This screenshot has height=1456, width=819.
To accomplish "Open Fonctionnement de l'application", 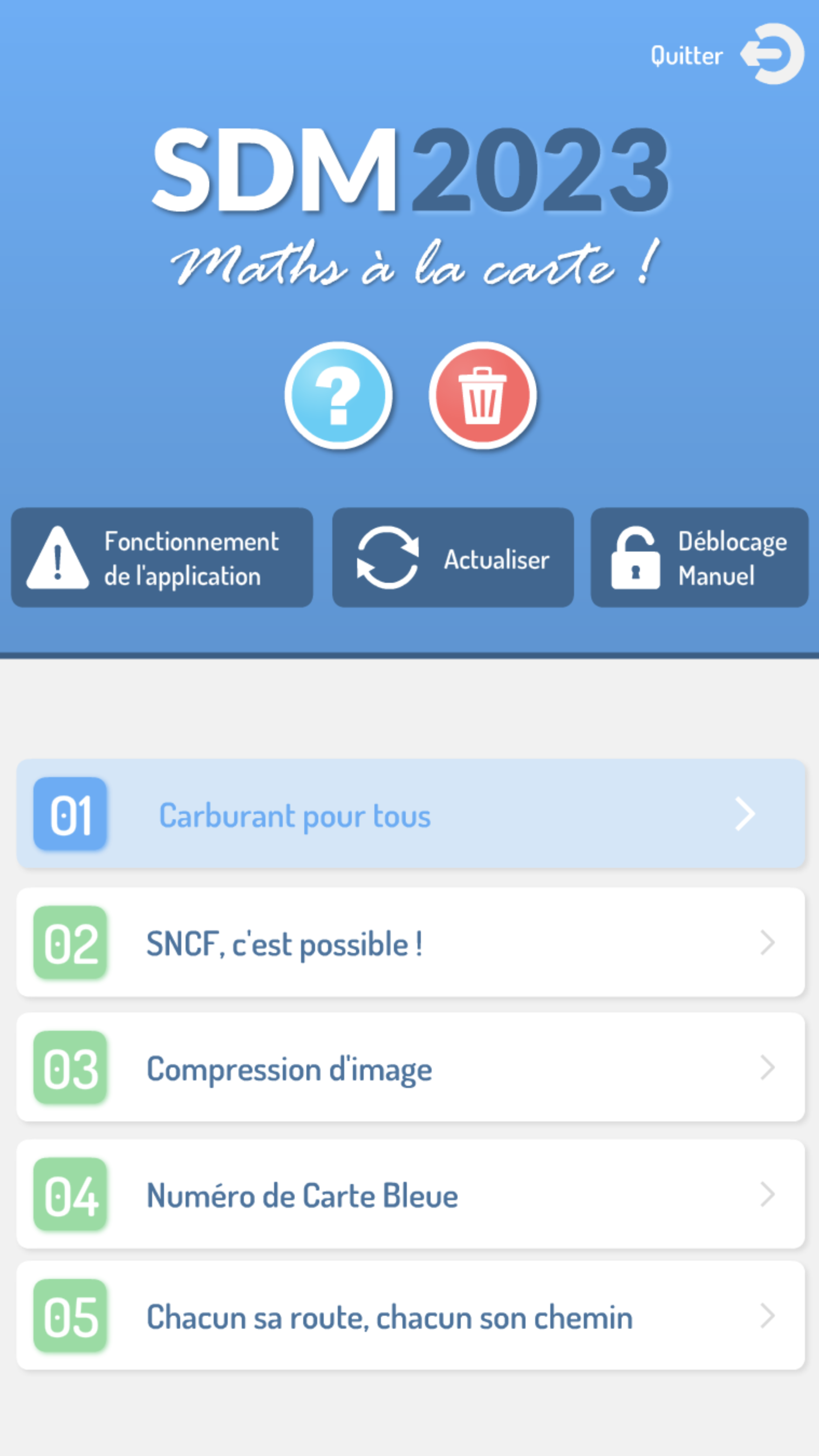I will point(162,558).
